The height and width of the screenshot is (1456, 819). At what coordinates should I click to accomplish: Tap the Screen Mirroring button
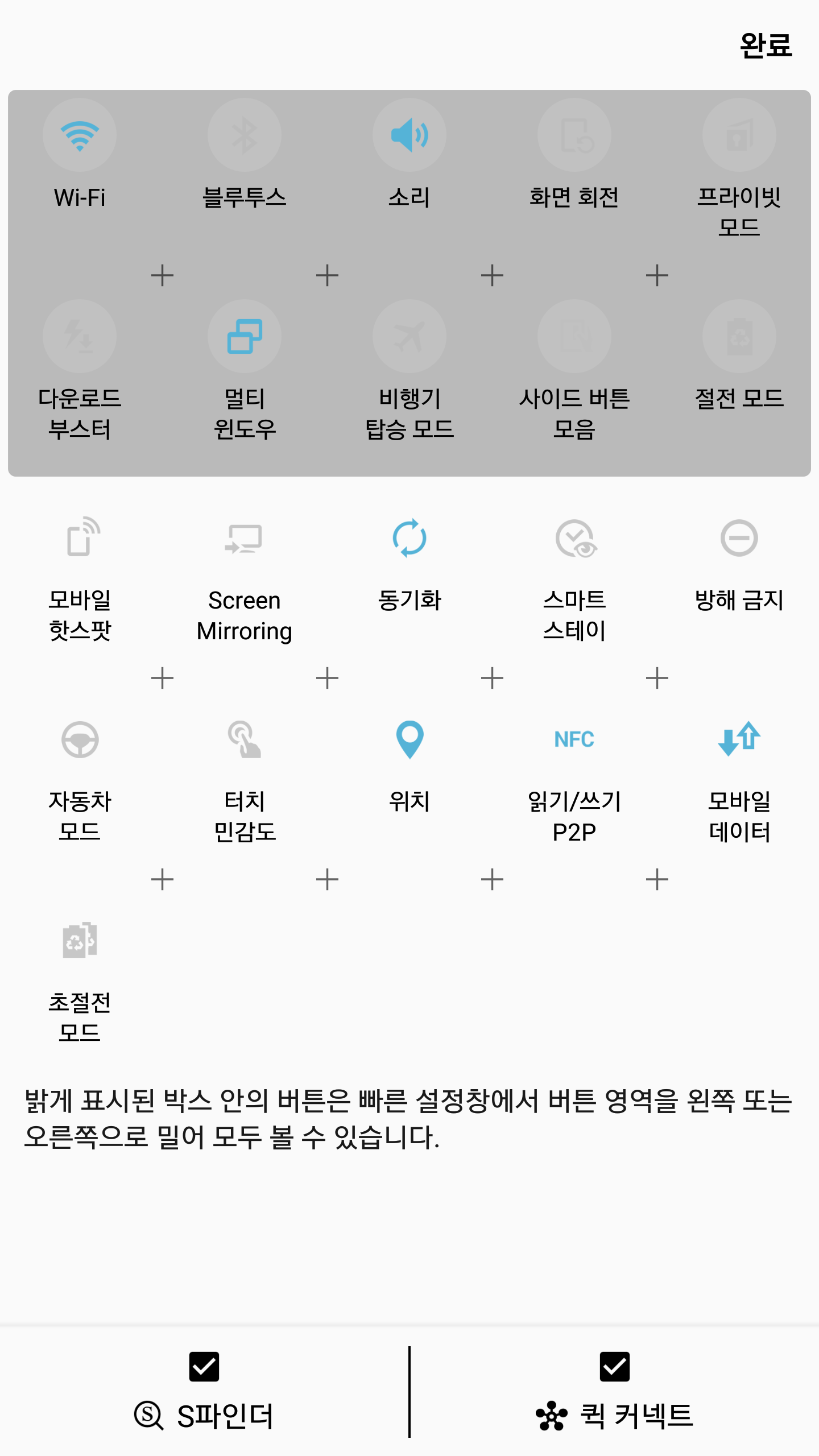click(x=245, y=538)
